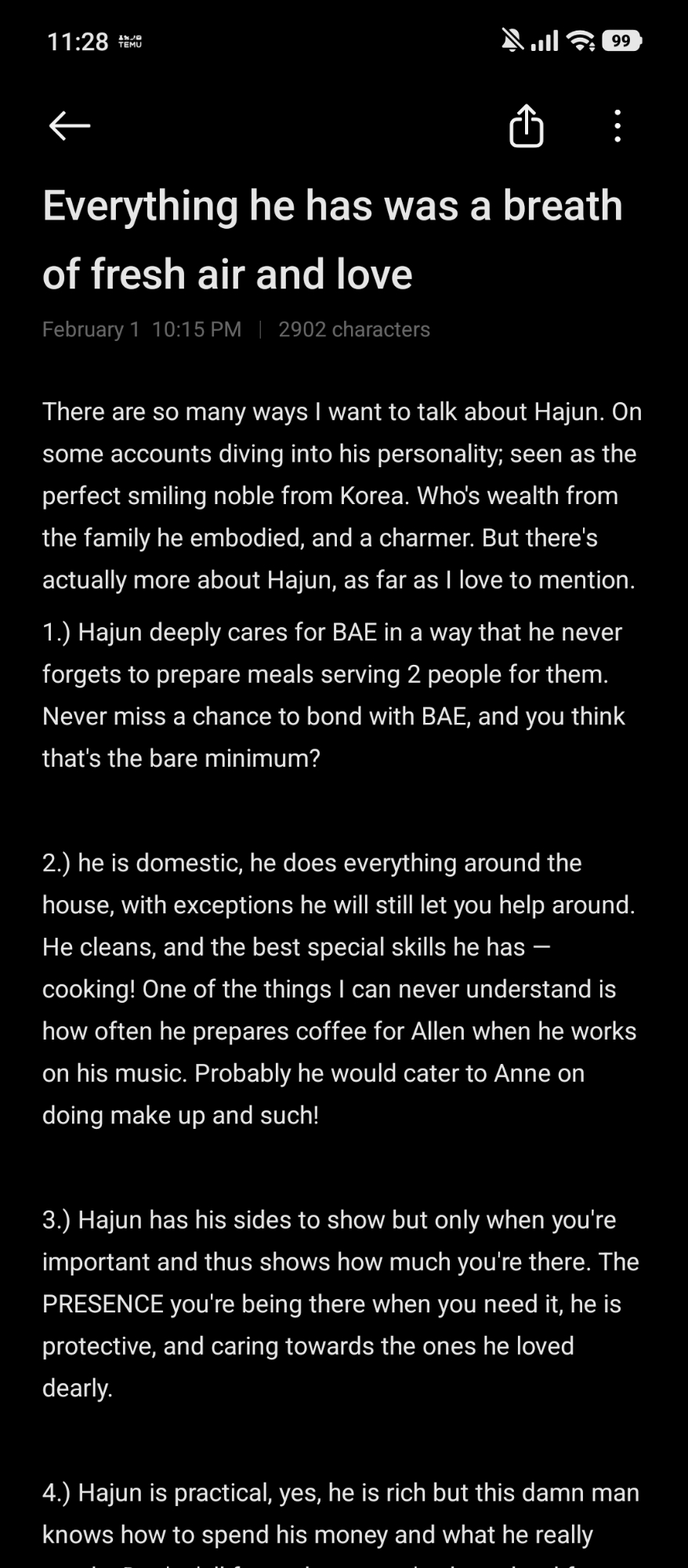
Task: Go back using the arrow icon
Action: click(70, 125)
